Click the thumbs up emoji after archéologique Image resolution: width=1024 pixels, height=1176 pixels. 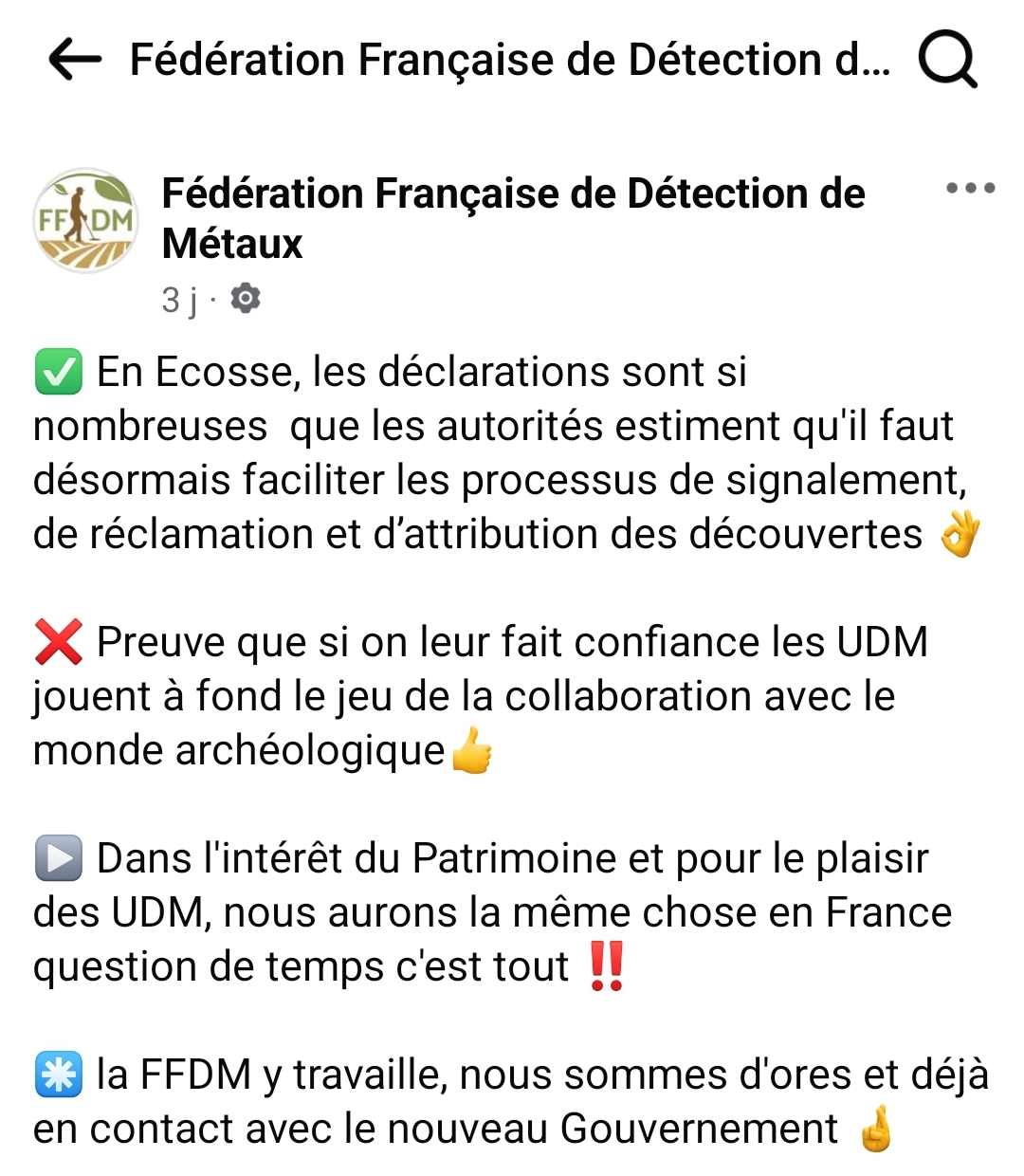pos(471,750)
